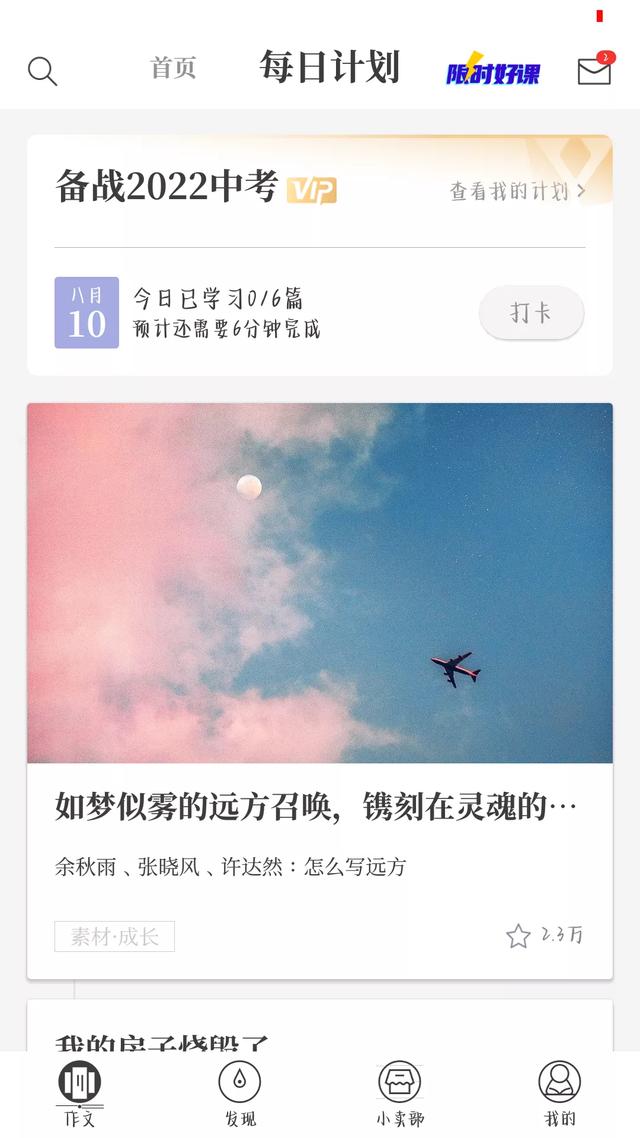Switch to the 作文 bottom tab
Screen dimensions: 640x1138
coord(80,1093)
